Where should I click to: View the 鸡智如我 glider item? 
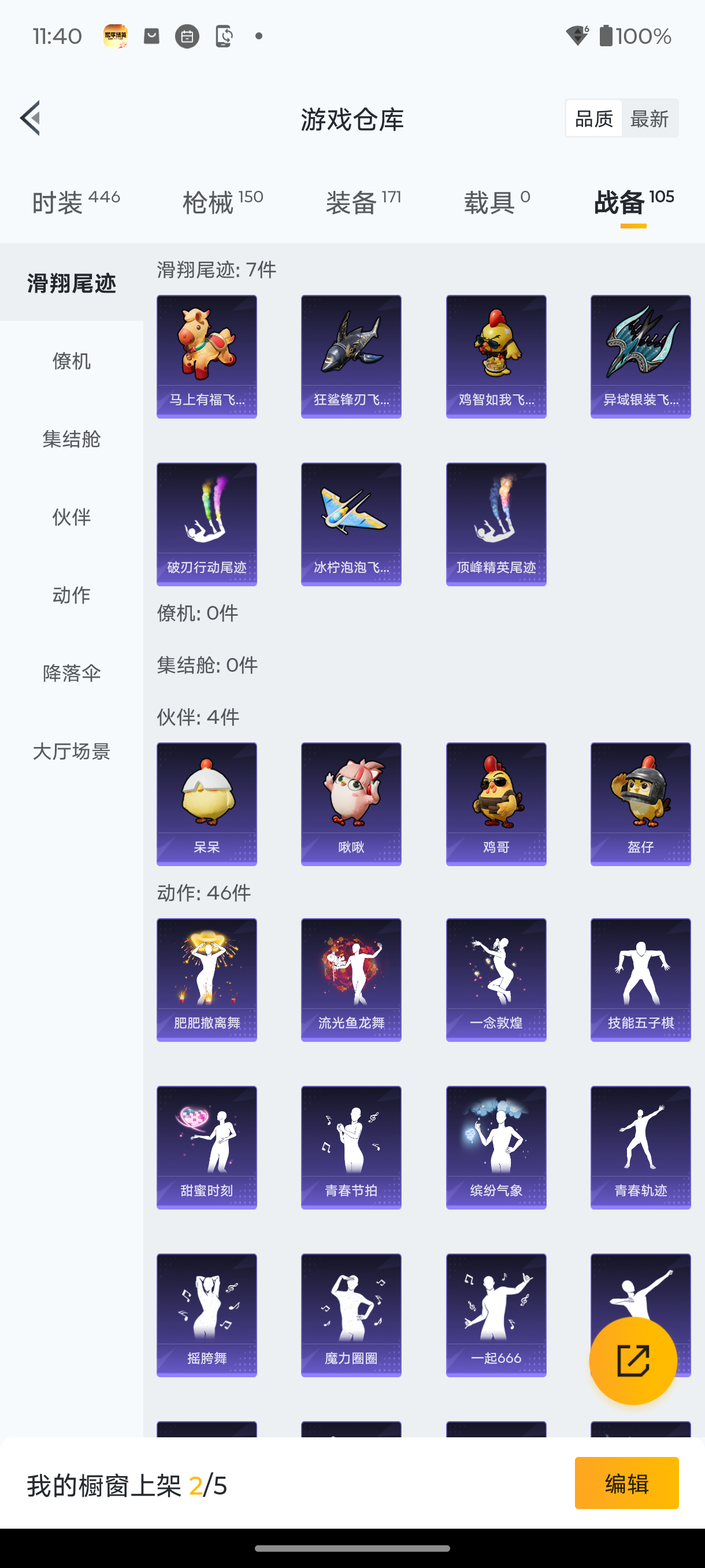coord(496,356)
